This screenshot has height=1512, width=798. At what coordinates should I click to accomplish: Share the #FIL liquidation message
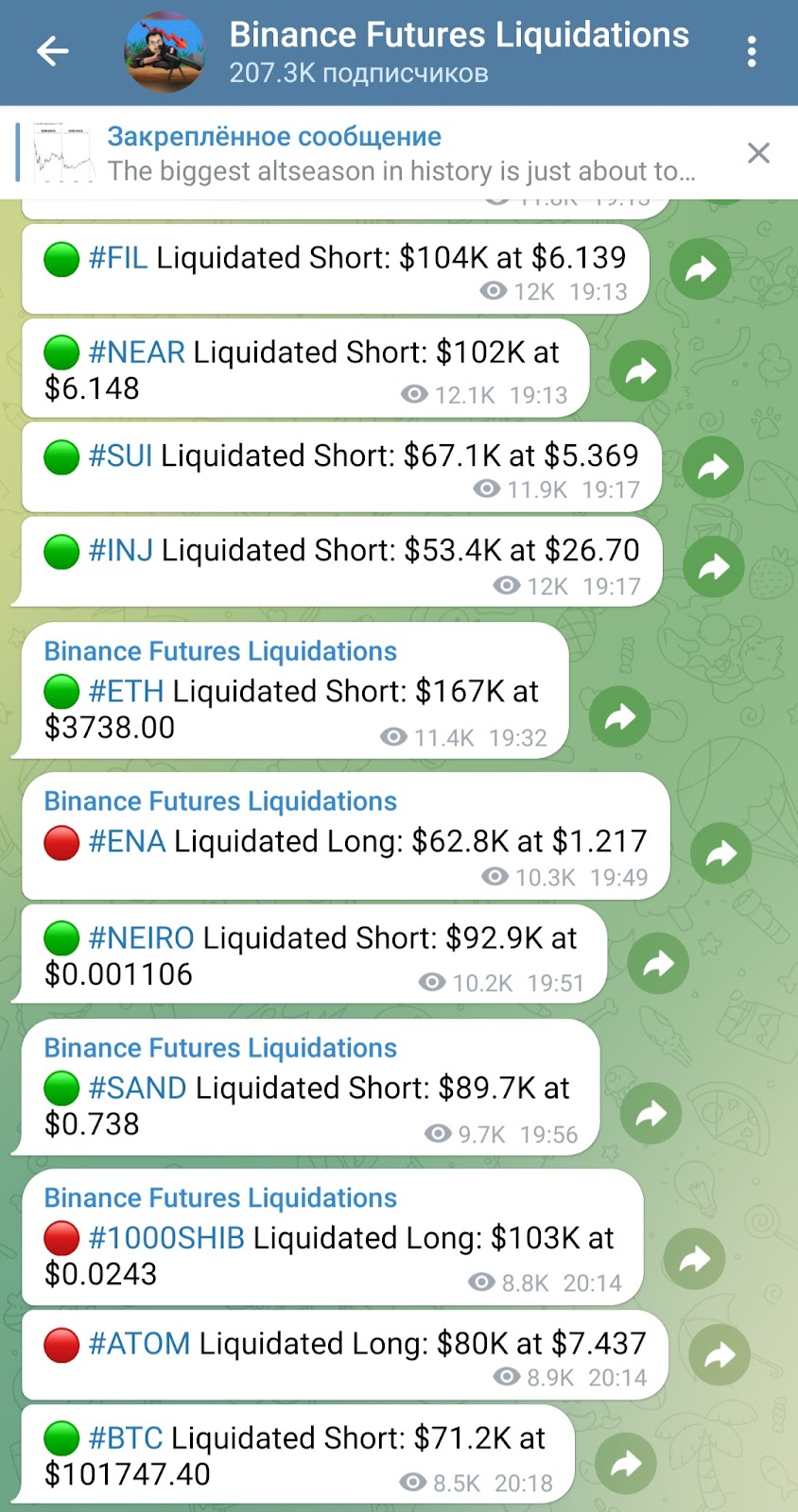coord(701,270)
